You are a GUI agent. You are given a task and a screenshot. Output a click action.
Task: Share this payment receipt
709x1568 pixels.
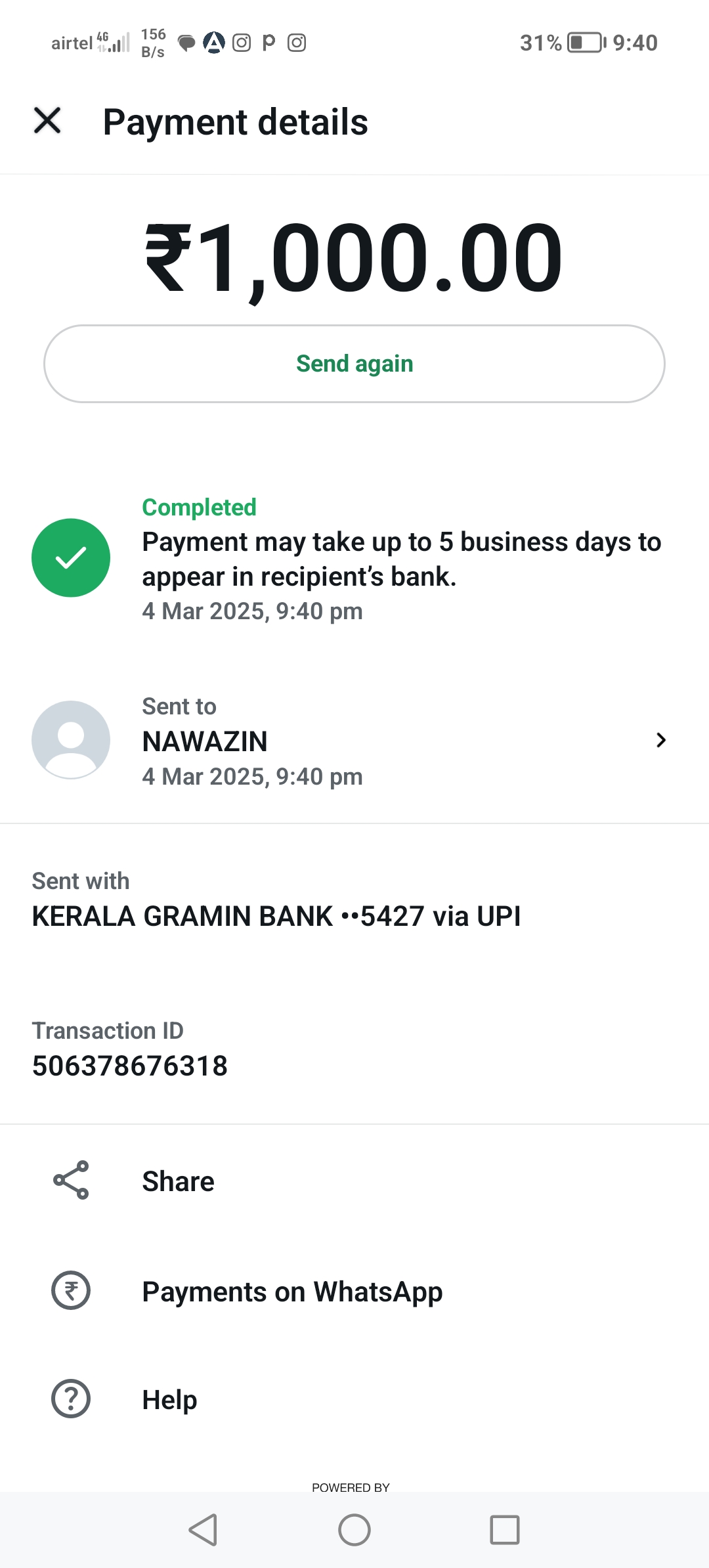(x=177, y=1181)
